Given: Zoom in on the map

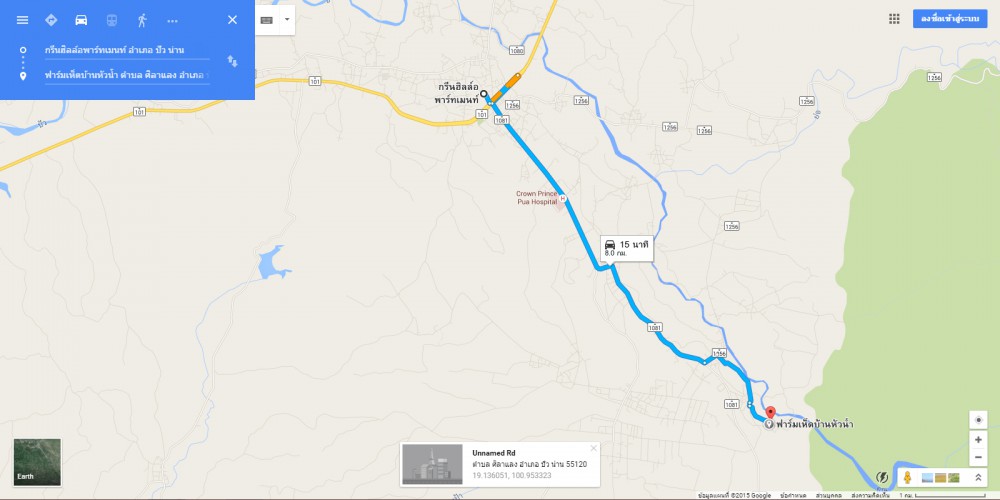Looking at the screenshot, I should click(978, 439).
